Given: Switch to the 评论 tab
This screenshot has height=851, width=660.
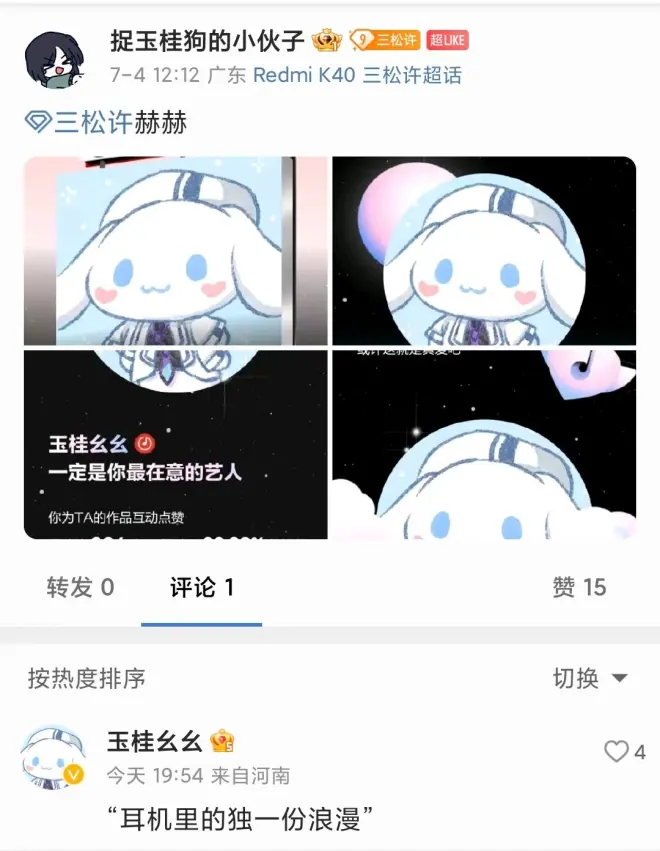Looking at the screenshot, I should pos(202,587).
